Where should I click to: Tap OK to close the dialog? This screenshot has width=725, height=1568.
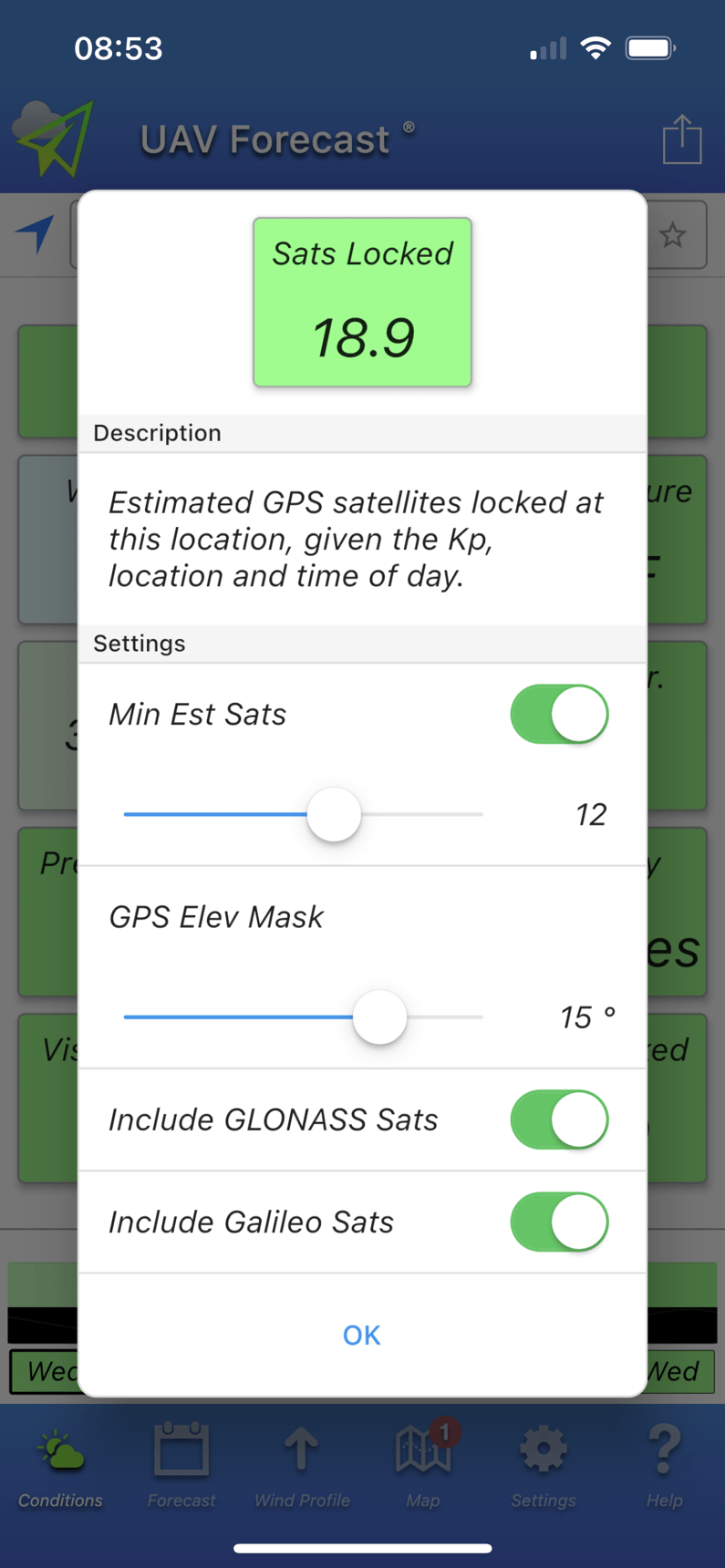click(x=361, y=1335)
